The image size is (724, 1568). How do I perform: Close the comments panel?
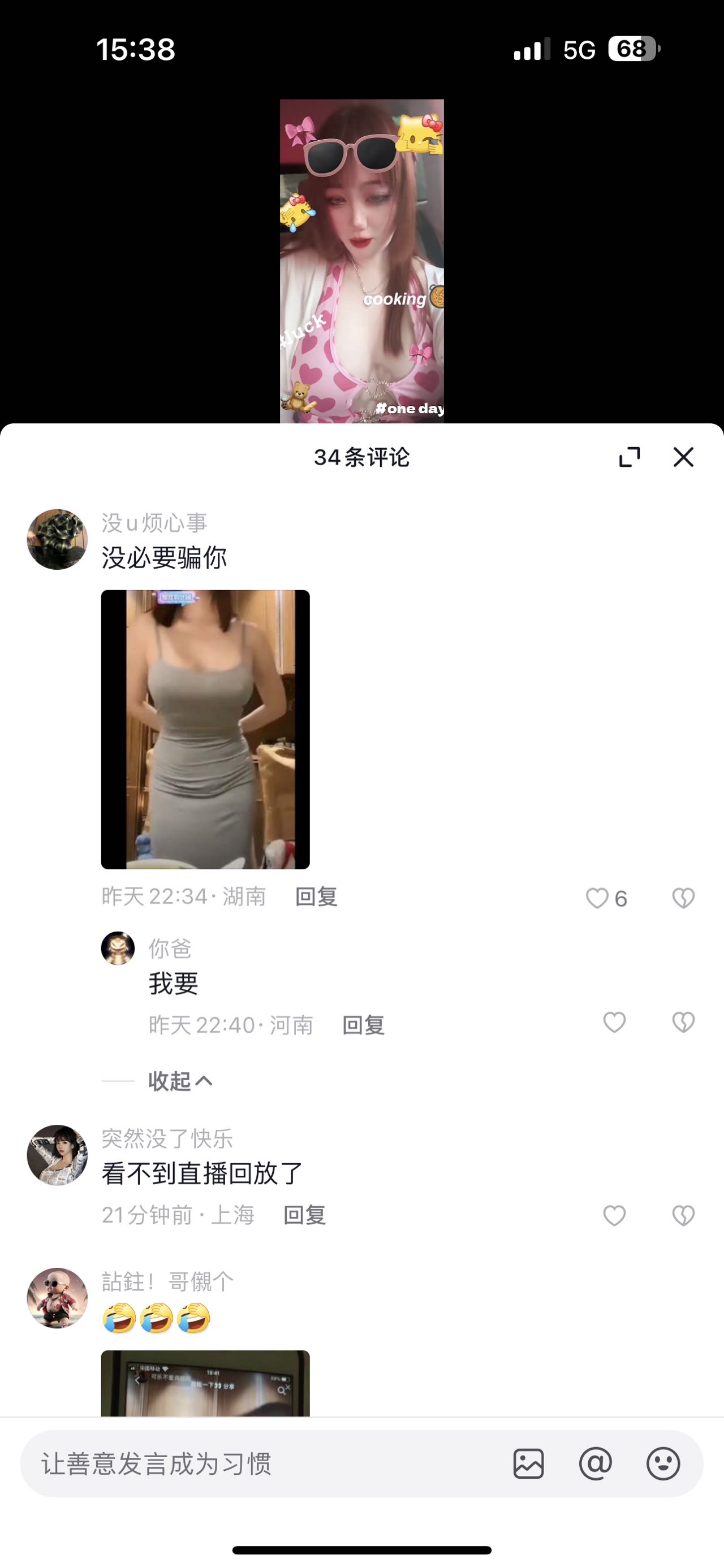(x=683, y=457)
